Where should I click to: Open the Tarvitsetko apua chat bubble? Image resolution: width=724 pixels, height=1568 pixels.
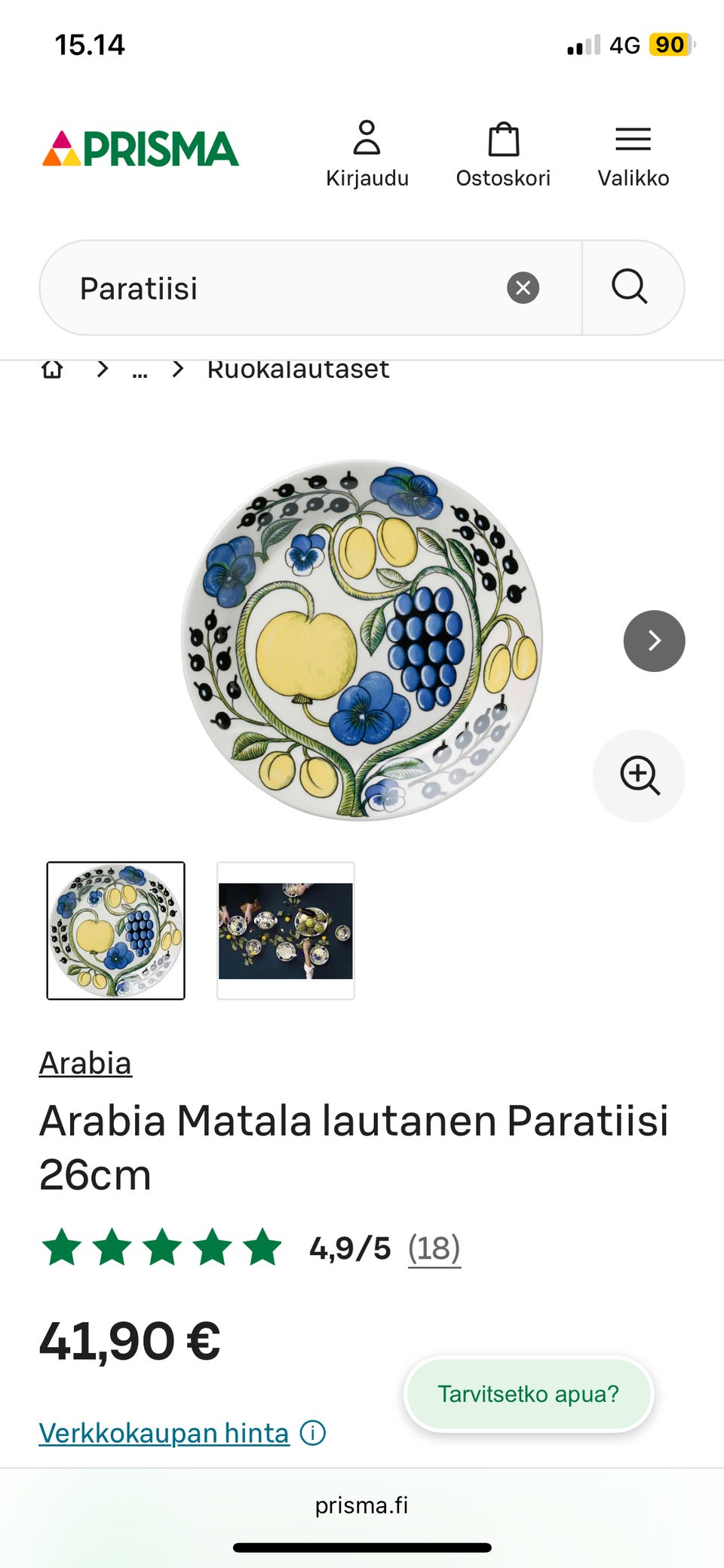[528, 1394]
